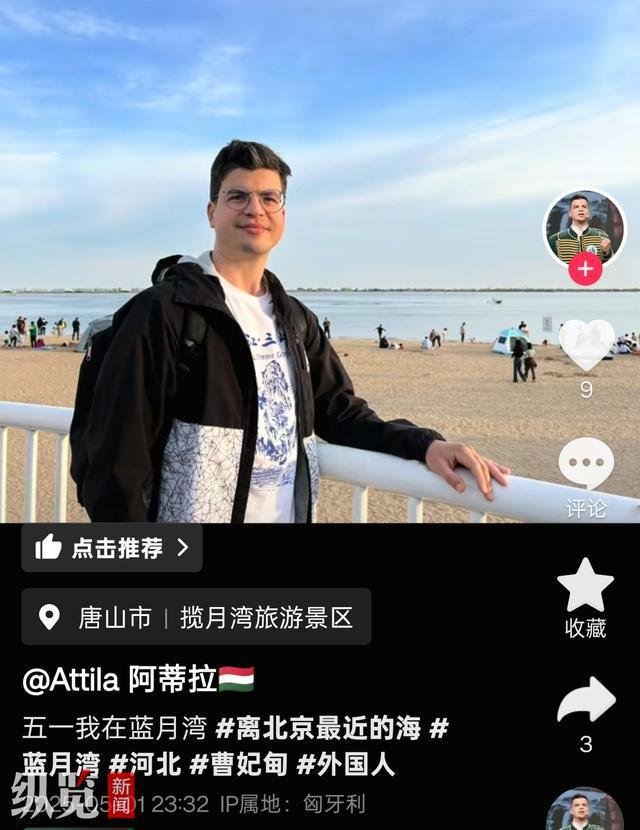Like this video with the heart
The height and width of the screenshot is (830, 640).
coord(586,345)
